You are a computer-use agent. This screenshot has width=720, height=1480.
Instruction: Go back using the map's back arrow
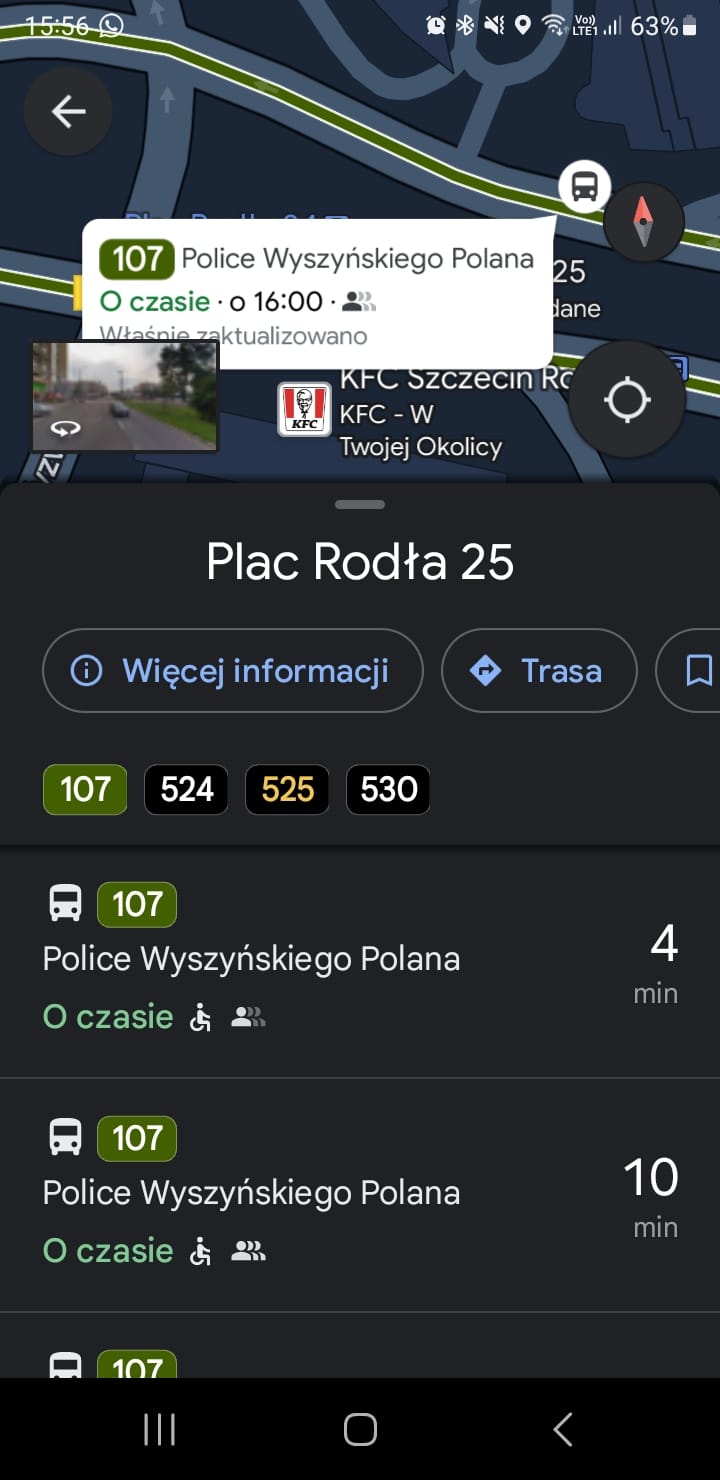click(68, 111)
